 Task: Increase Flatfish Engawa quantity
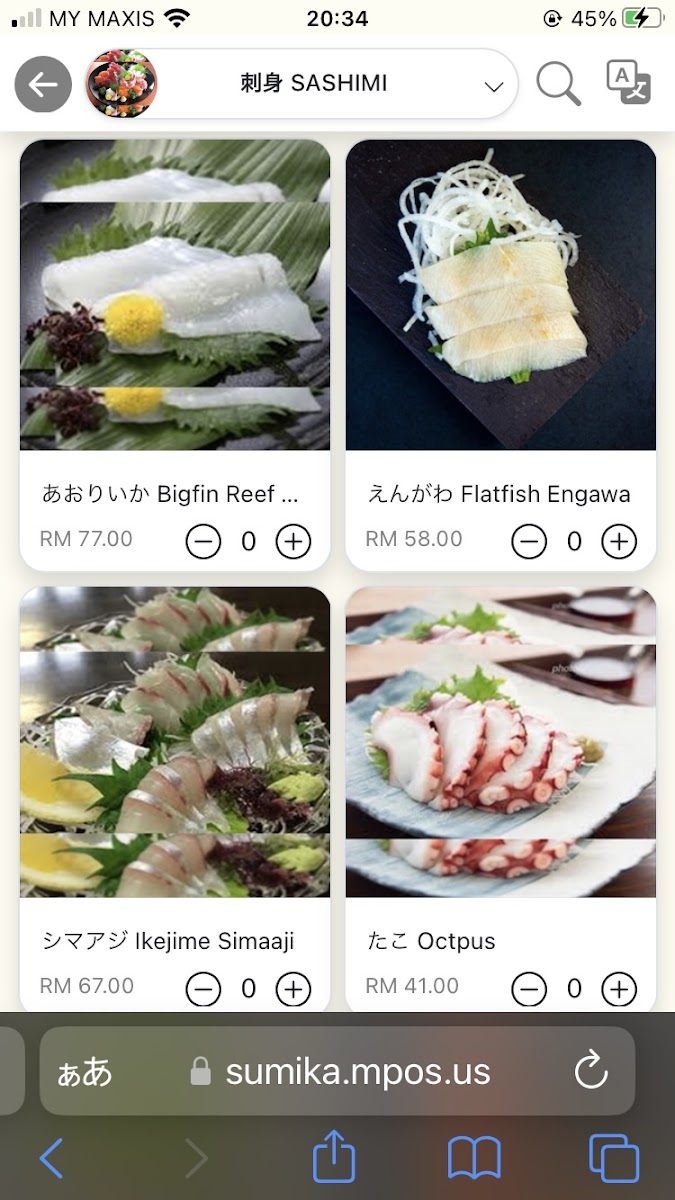[x=619, y=541]
